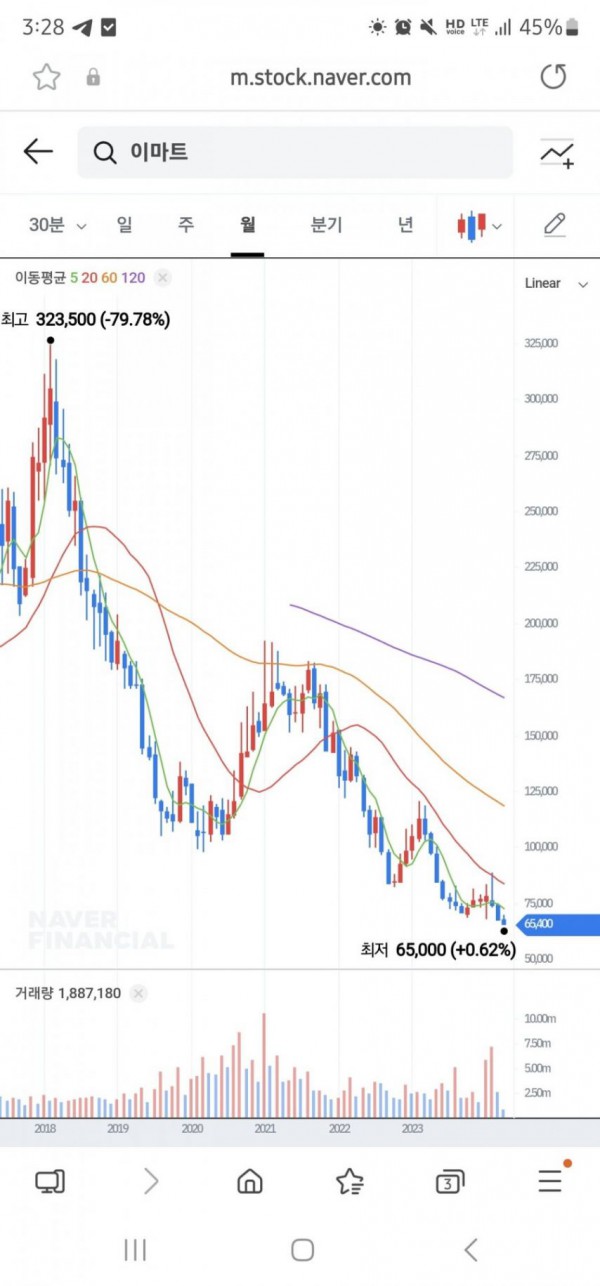
Task: Open the browser hamburger menu
Action: coord(551,1180)
